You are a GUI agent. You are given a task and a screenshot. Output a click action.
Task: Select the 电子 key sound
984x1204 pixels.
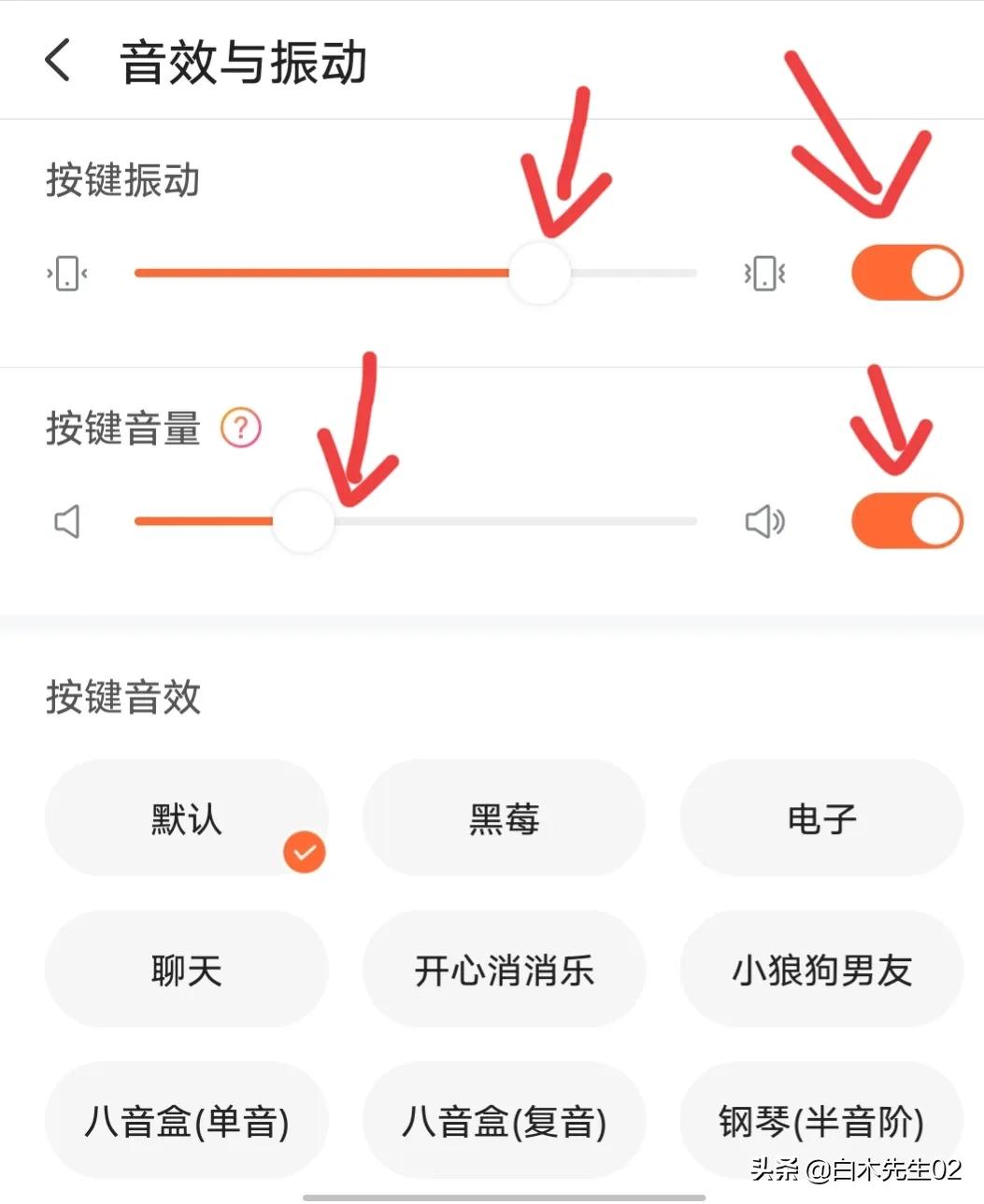[x=820, y=818]
